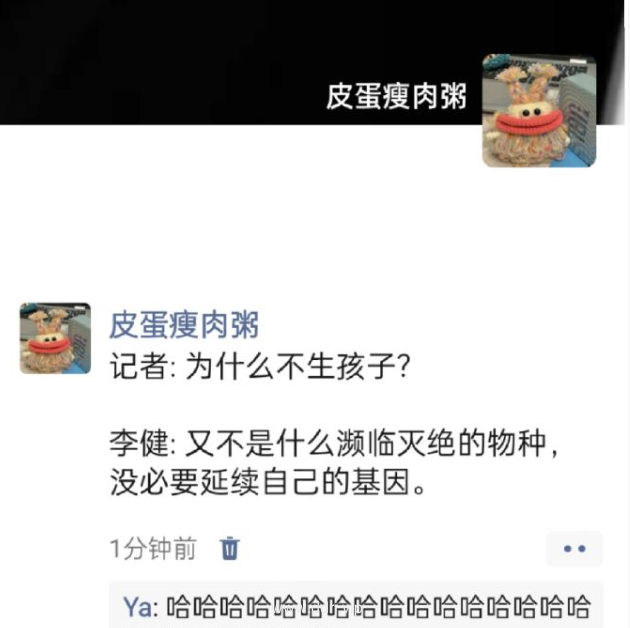
Task: Open the two-dot like and comment menu
Action: pos(574,548)
